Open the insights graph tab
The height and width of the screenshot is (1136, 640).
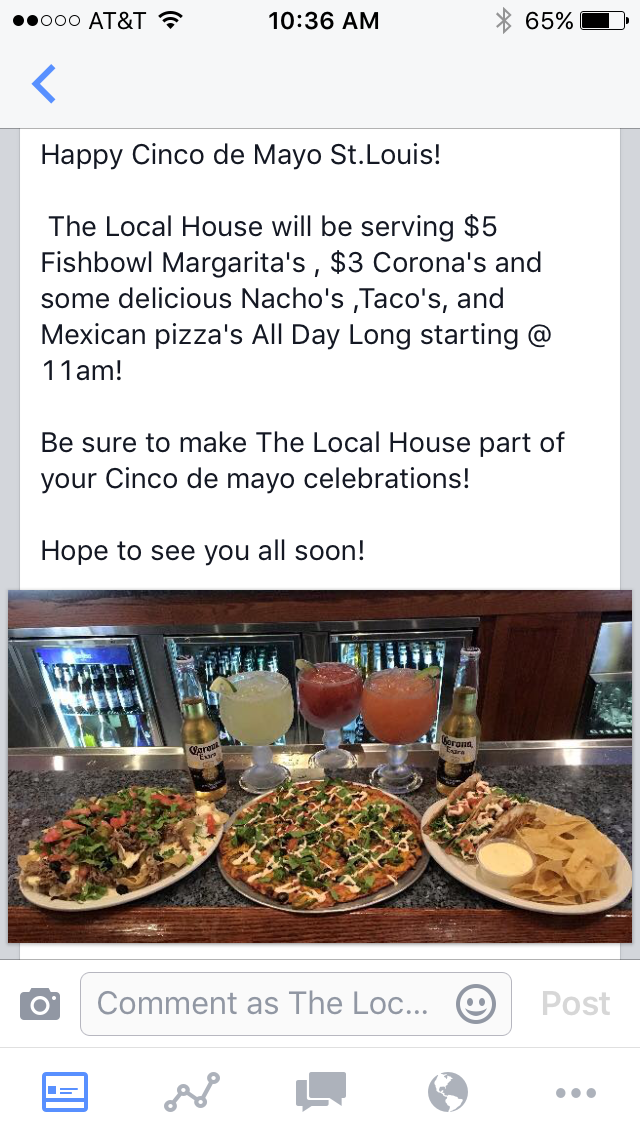point(192,1092)
